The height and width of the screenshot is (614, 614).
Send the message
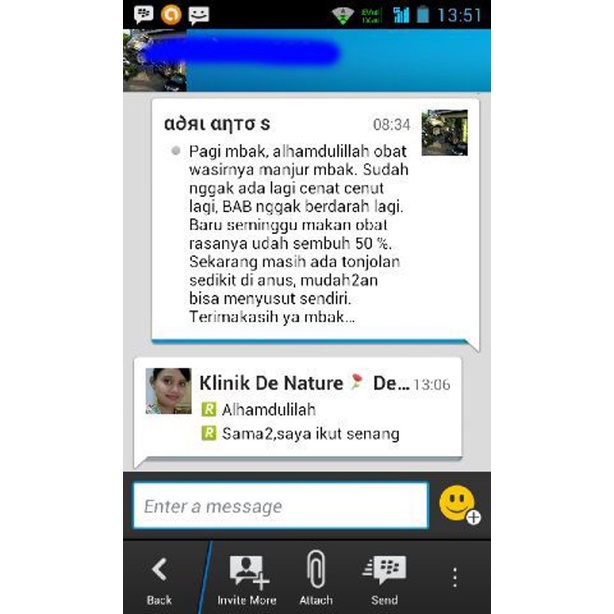point(384,580)
